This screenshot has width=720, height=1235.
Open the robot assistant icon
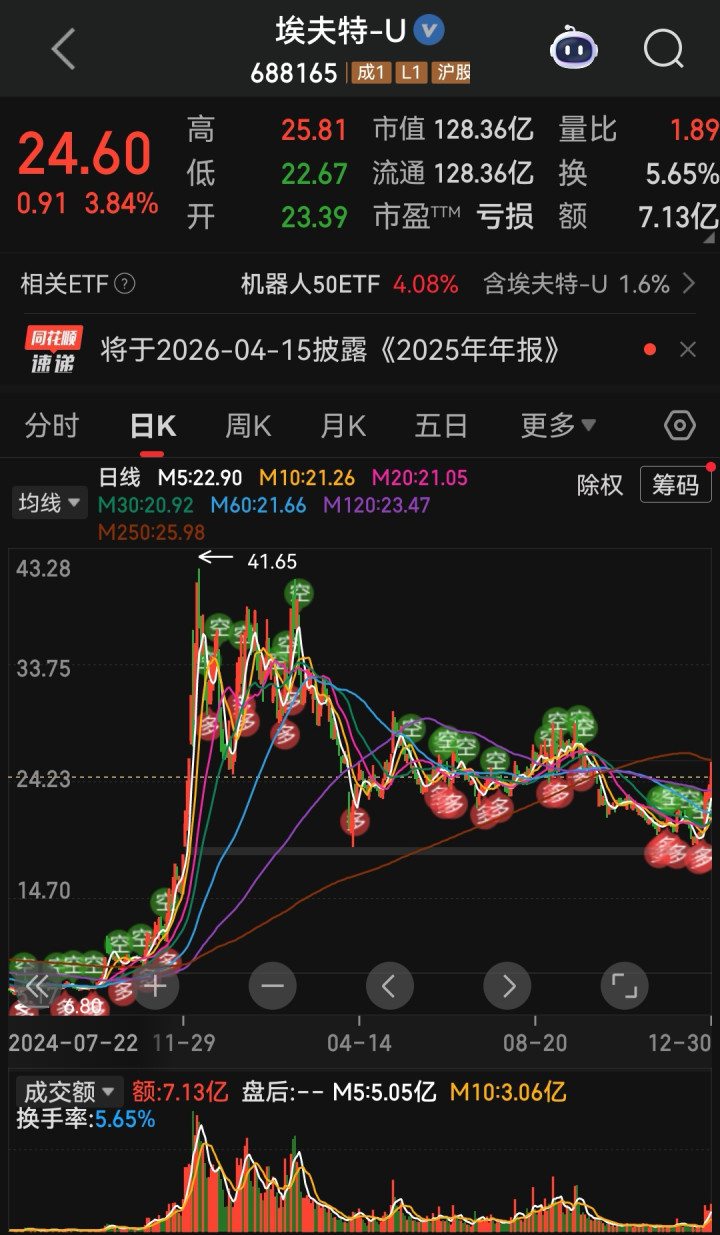tap(574, 48)
